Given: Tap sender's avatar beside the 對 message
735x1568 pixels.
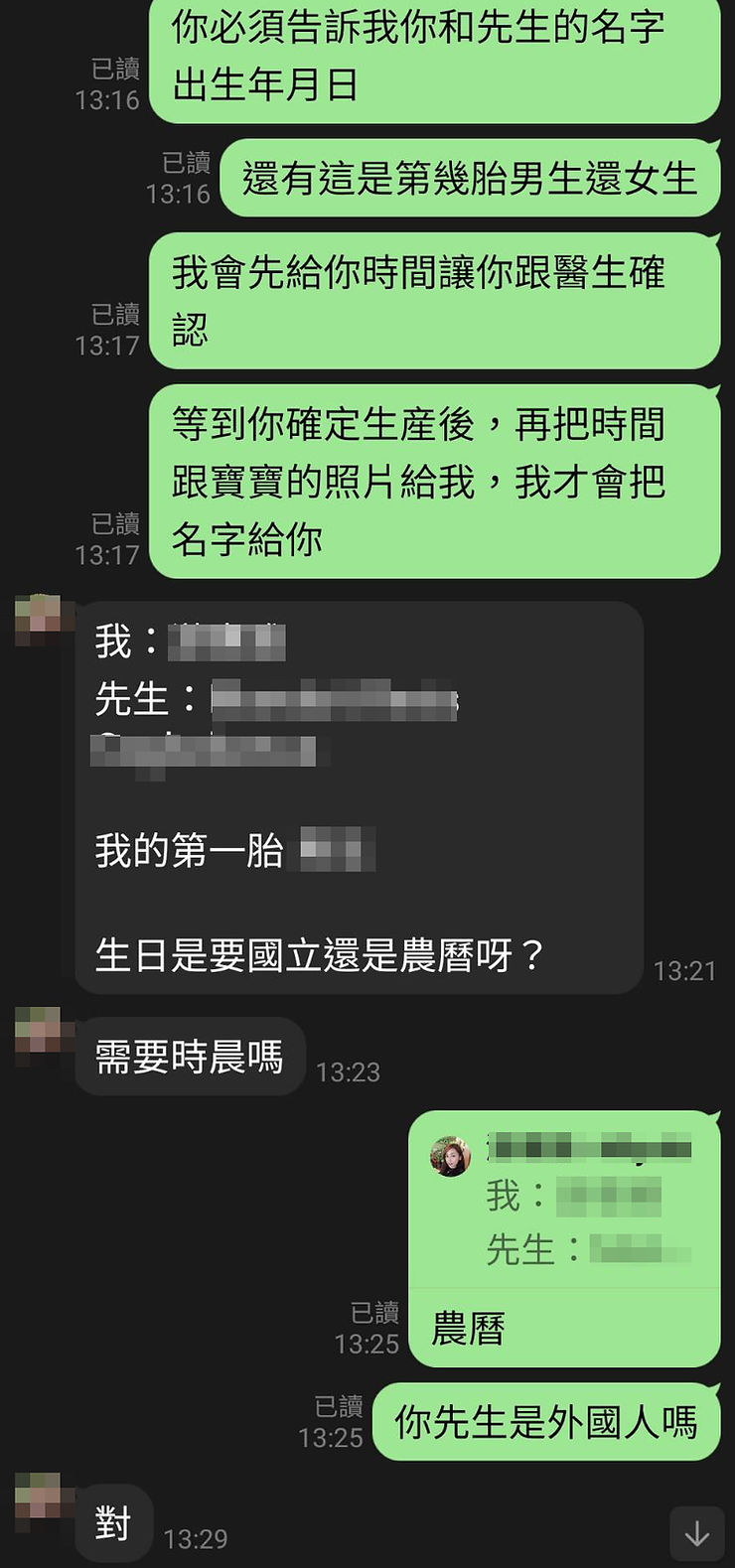Looking at the screenshot, I should (x=40, y=1500).
